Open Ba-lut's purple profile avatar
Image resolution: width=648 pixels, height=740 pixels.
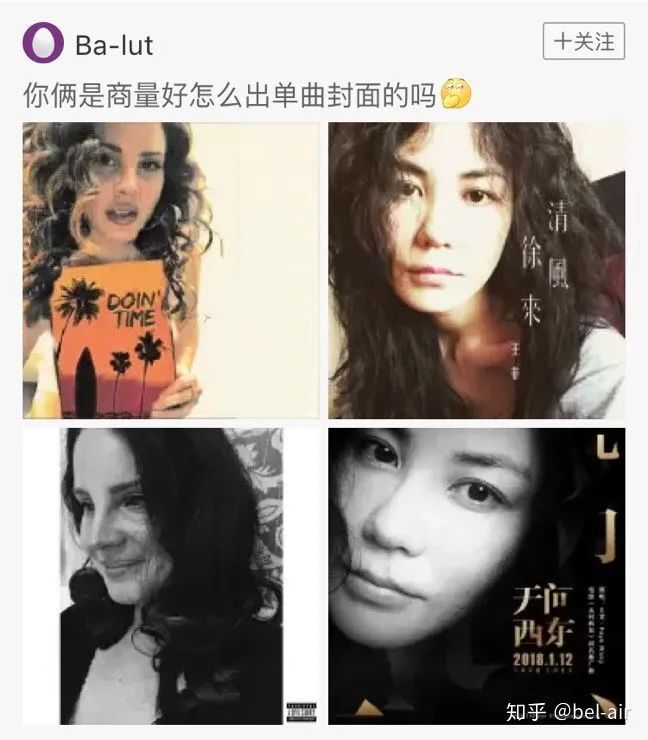[x=43, y=44]
